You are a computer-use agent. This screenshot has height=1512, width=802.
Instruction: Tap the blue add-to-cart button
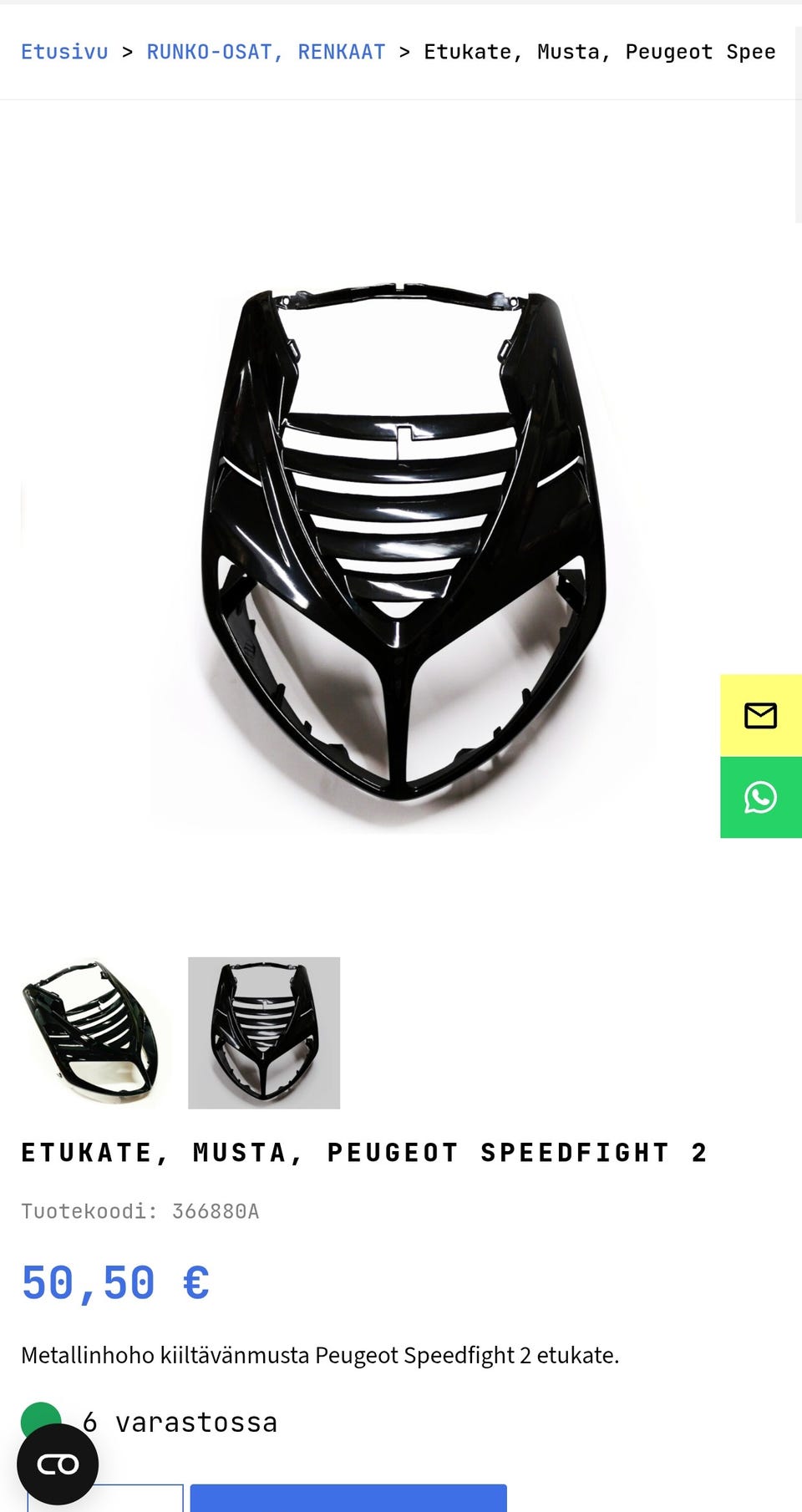pos(348,1498)
